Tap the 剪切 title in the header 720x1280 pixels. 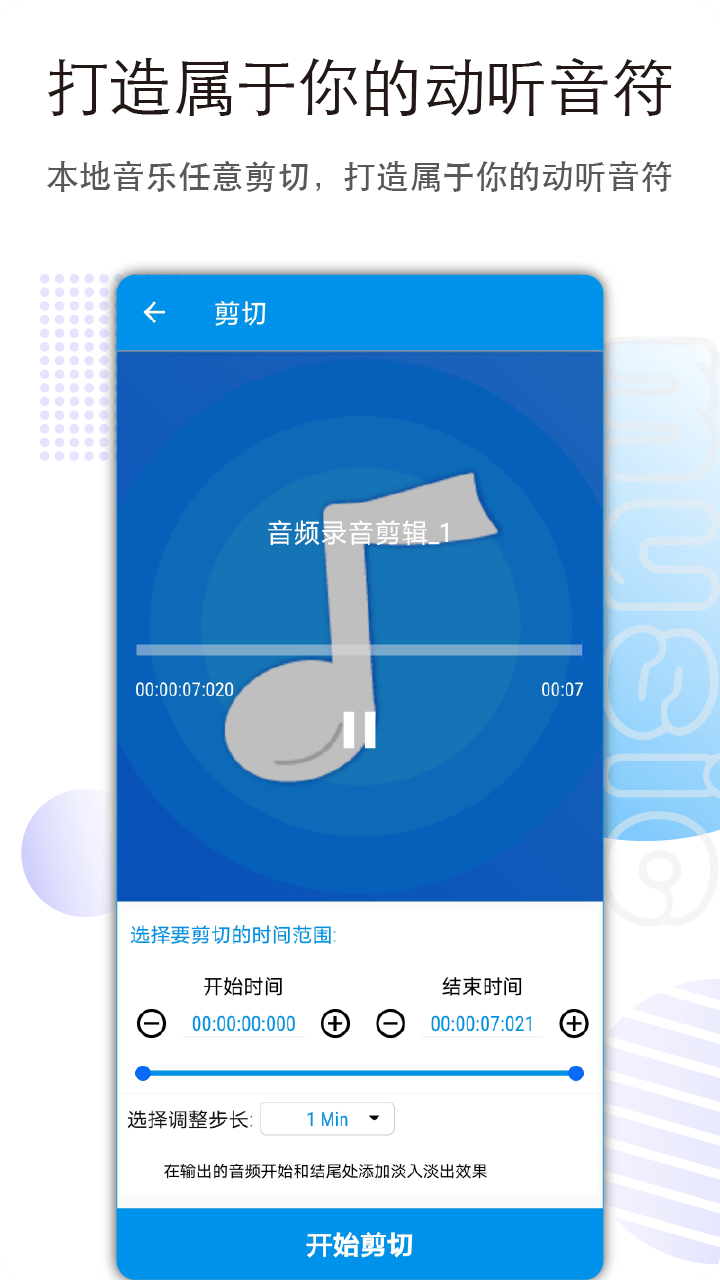pyautogui.click(x=240, y=312)
